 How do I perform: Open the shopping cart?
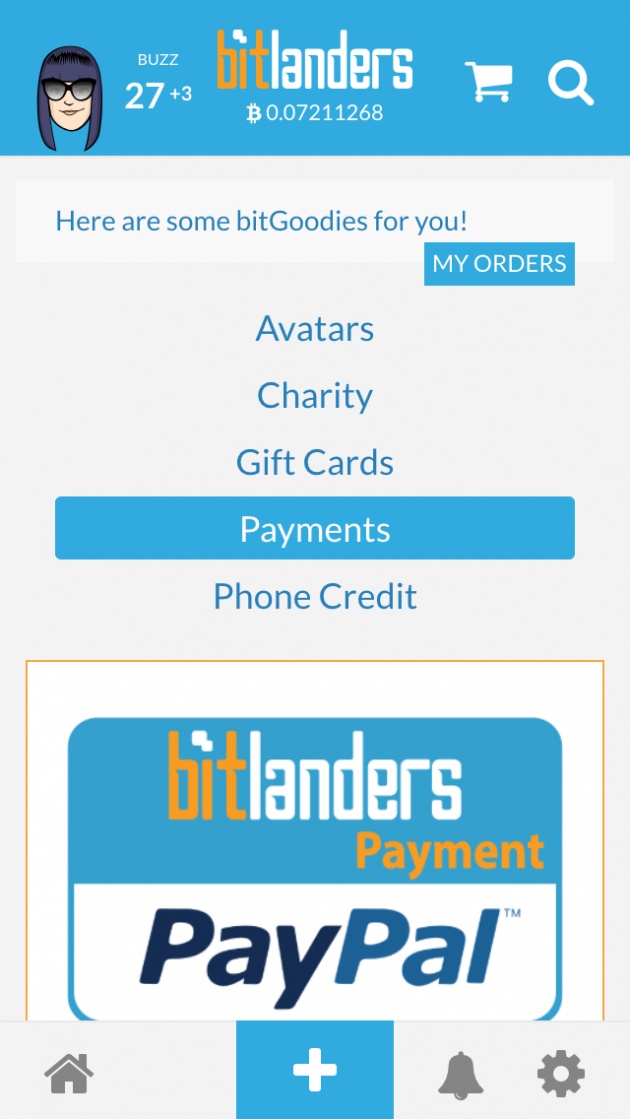pyautogui.click(x=489, y=81)
